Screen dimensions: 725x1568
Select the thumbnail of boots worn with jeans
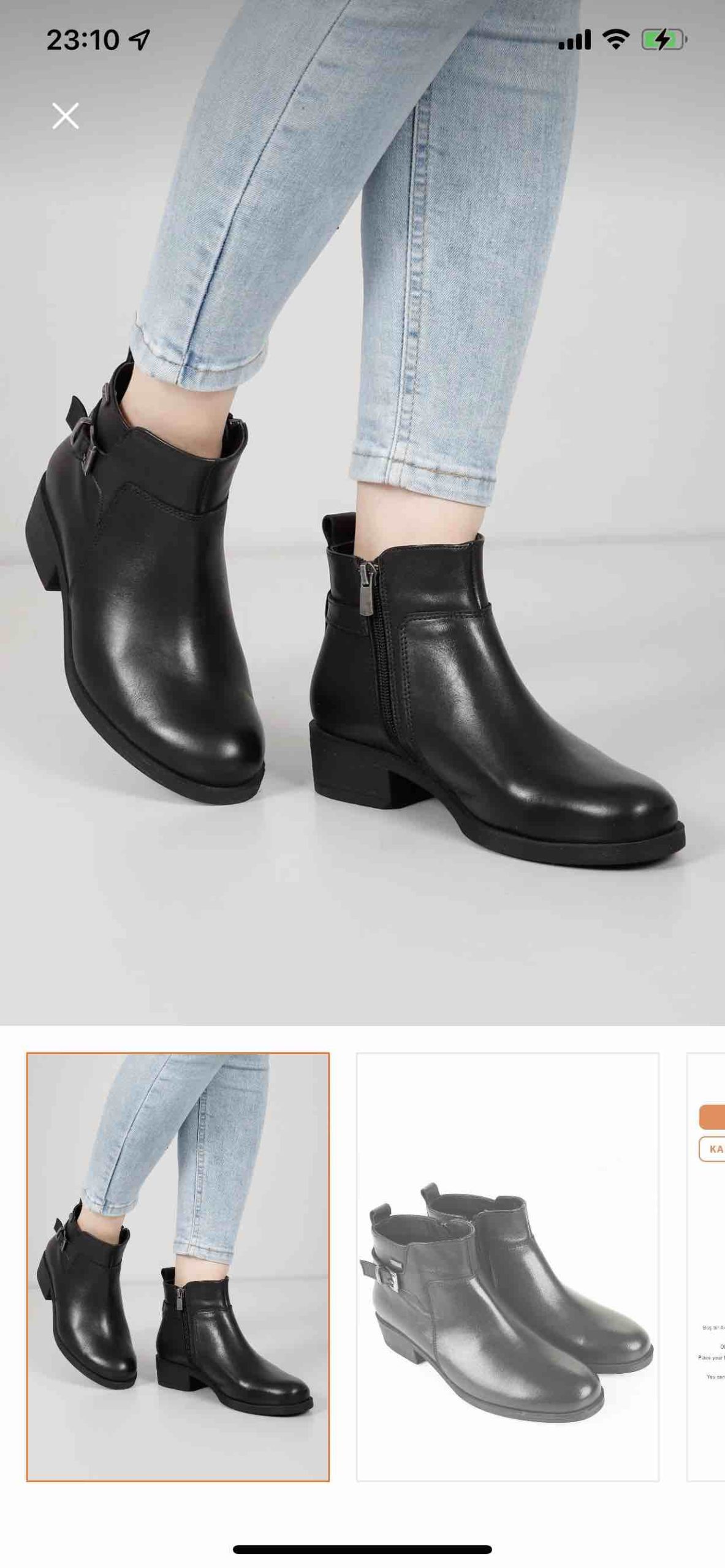point(178,1267)
